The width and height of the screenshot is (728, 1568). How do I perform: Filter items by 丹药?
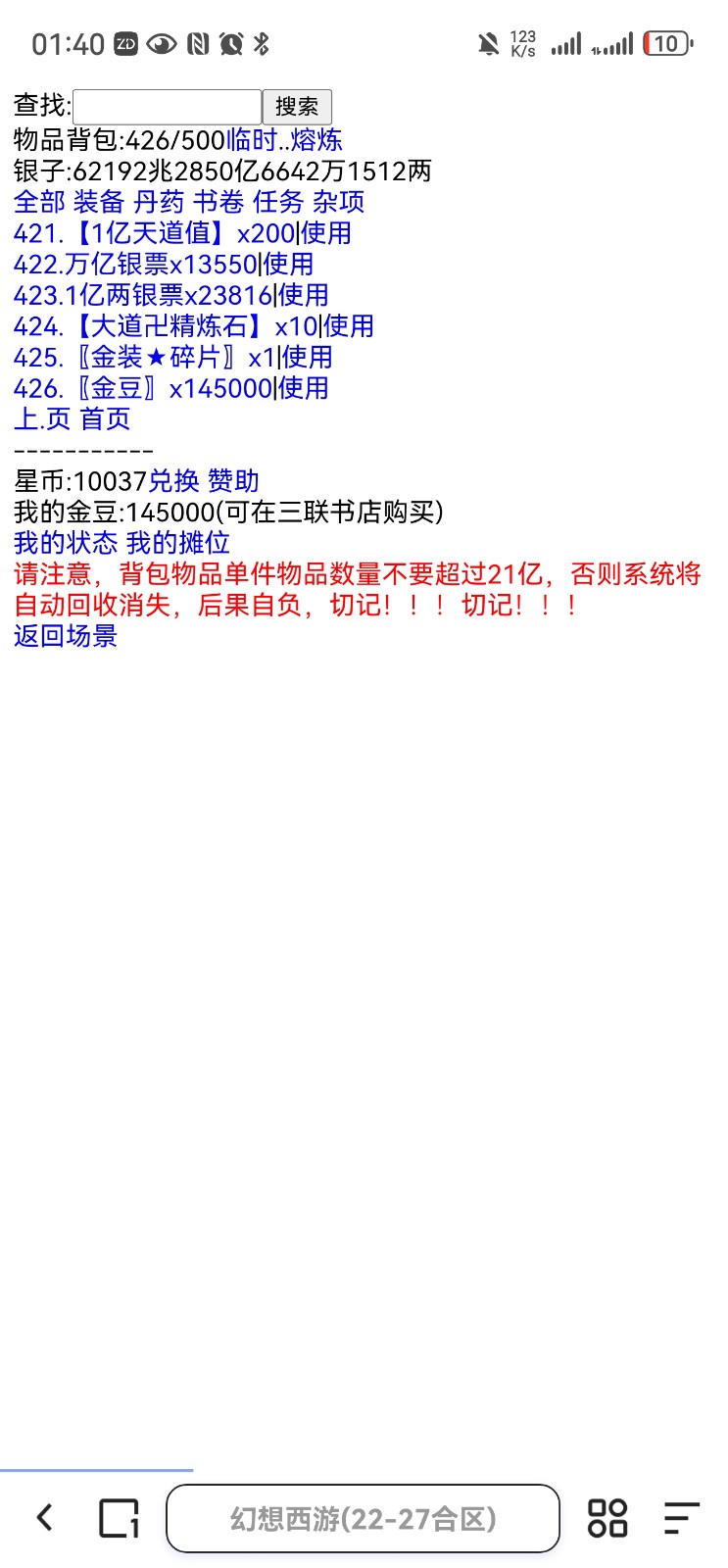coord(159,202)
